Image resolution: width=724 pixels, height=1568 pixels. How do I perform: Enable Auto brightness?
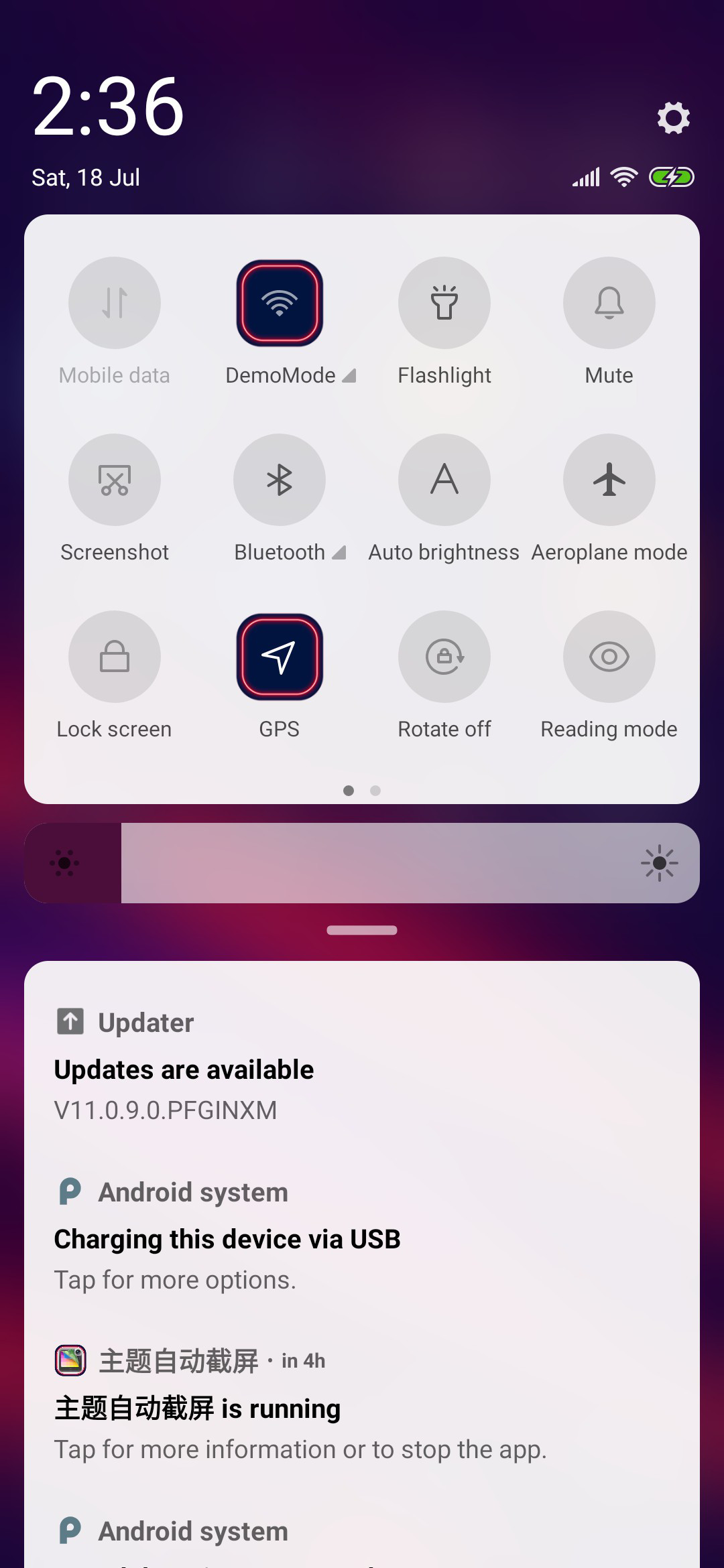[x=444, y=480]
